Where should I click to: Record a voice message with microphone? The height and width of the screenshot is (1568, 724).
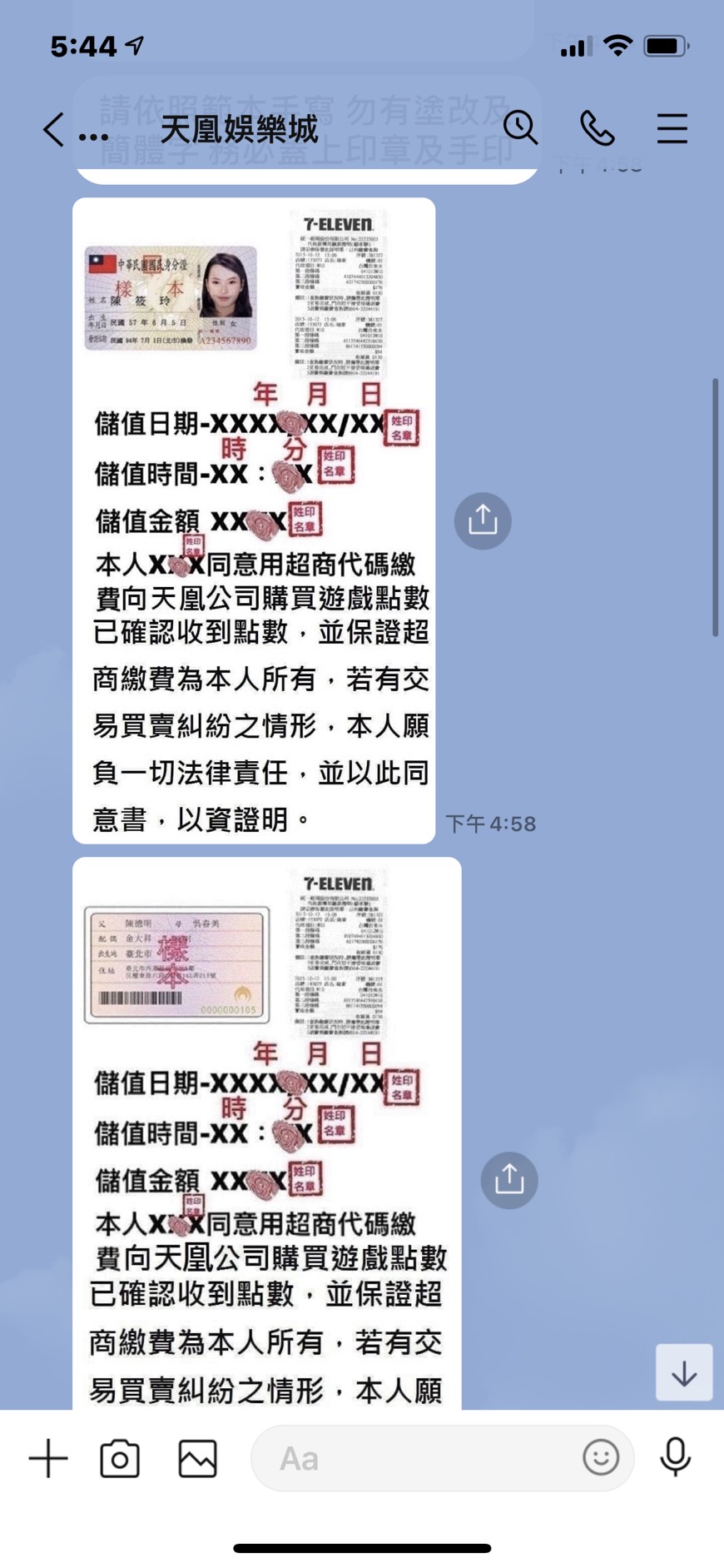(x=675, y=1457)
